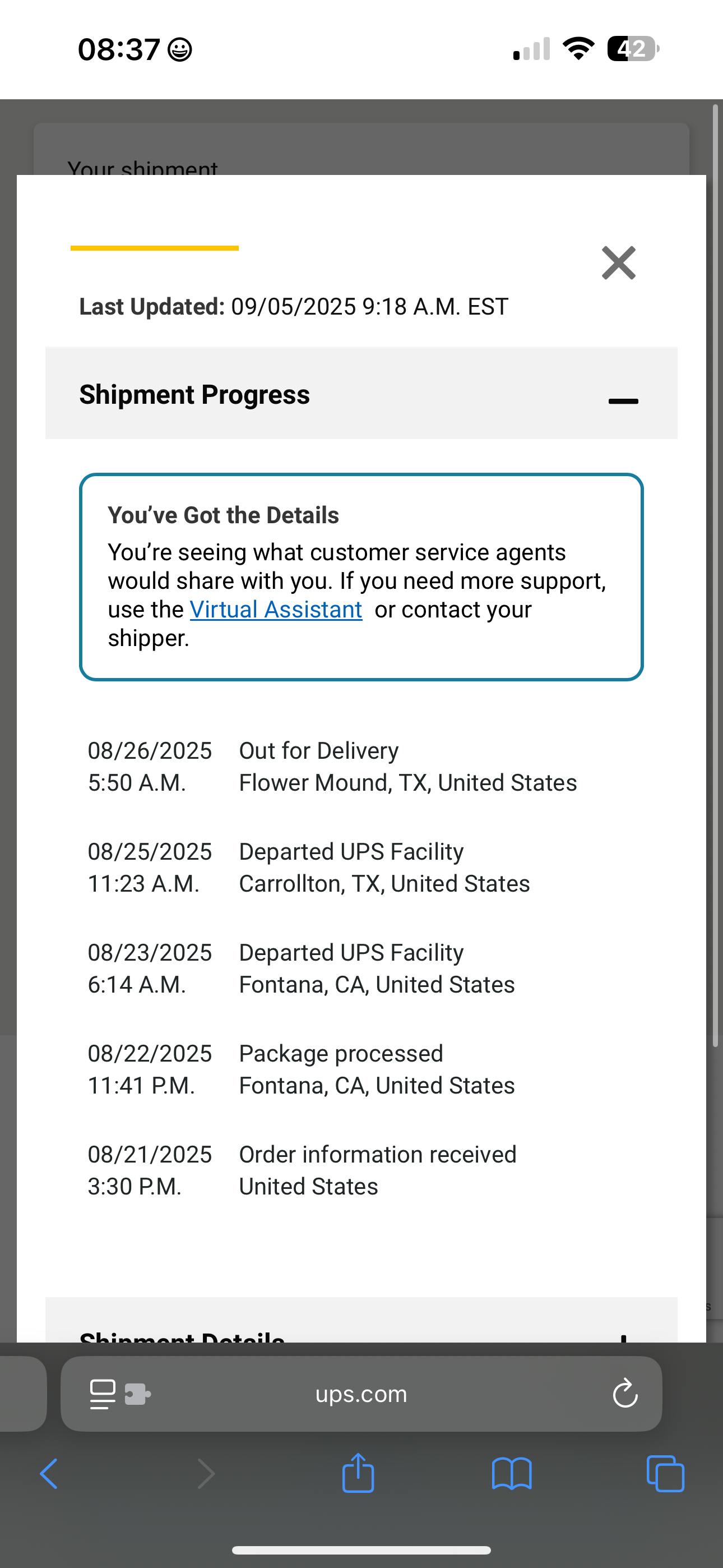Show all open Safari tabs
The height and width of the screenshot is (1568, 723).
[x=665, y=1474]
